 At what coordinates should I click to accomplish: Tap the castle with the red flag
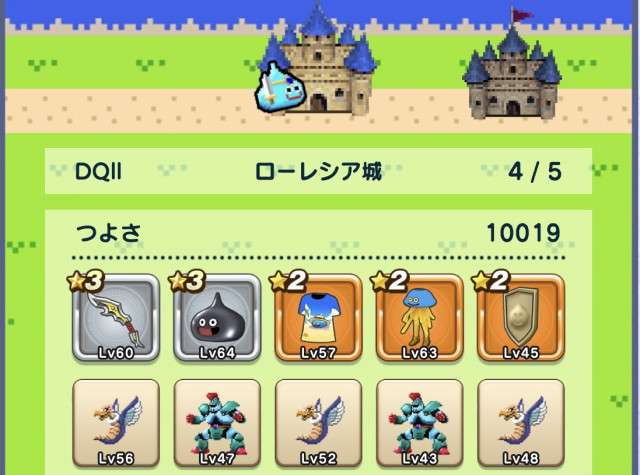513,65
